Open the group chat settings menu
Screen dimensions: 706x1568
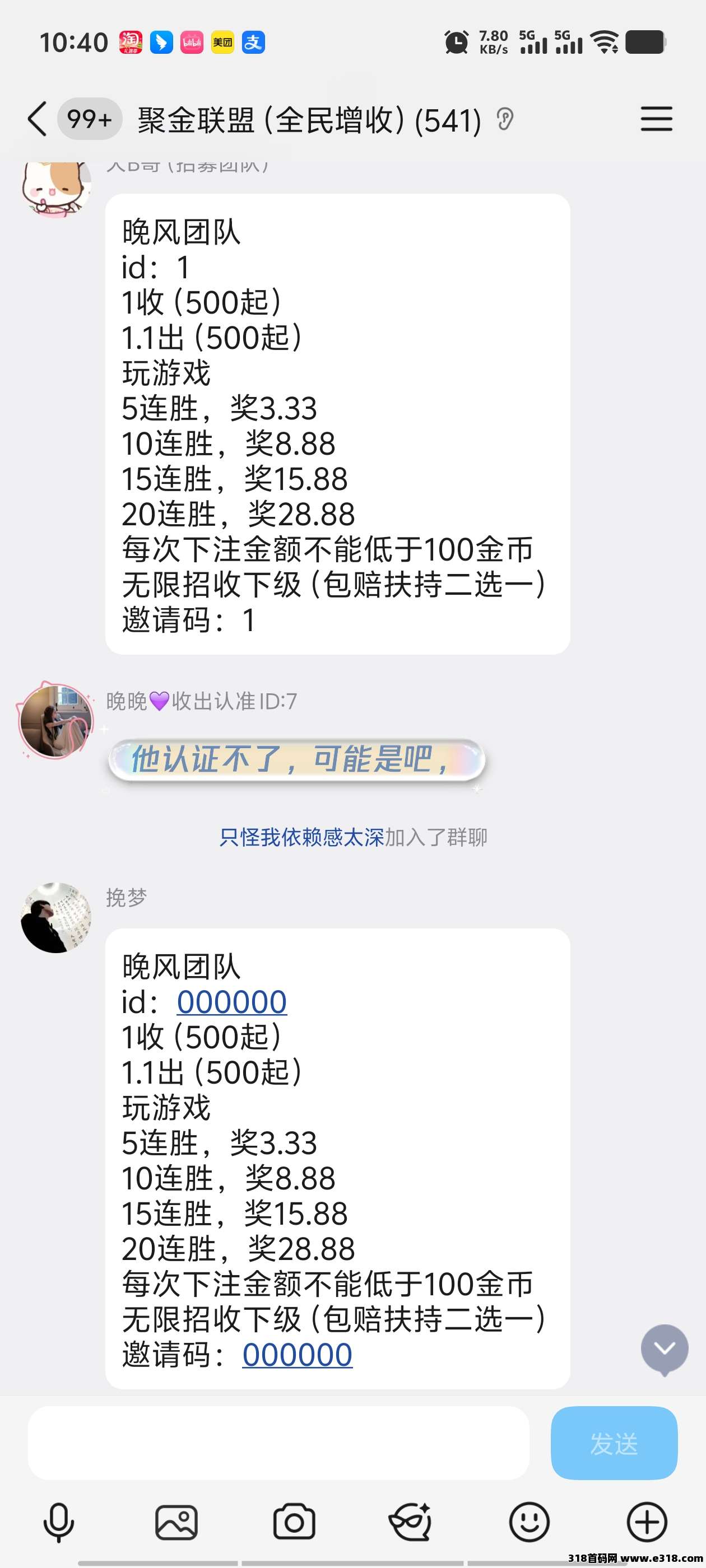click(x=656, y=119)
